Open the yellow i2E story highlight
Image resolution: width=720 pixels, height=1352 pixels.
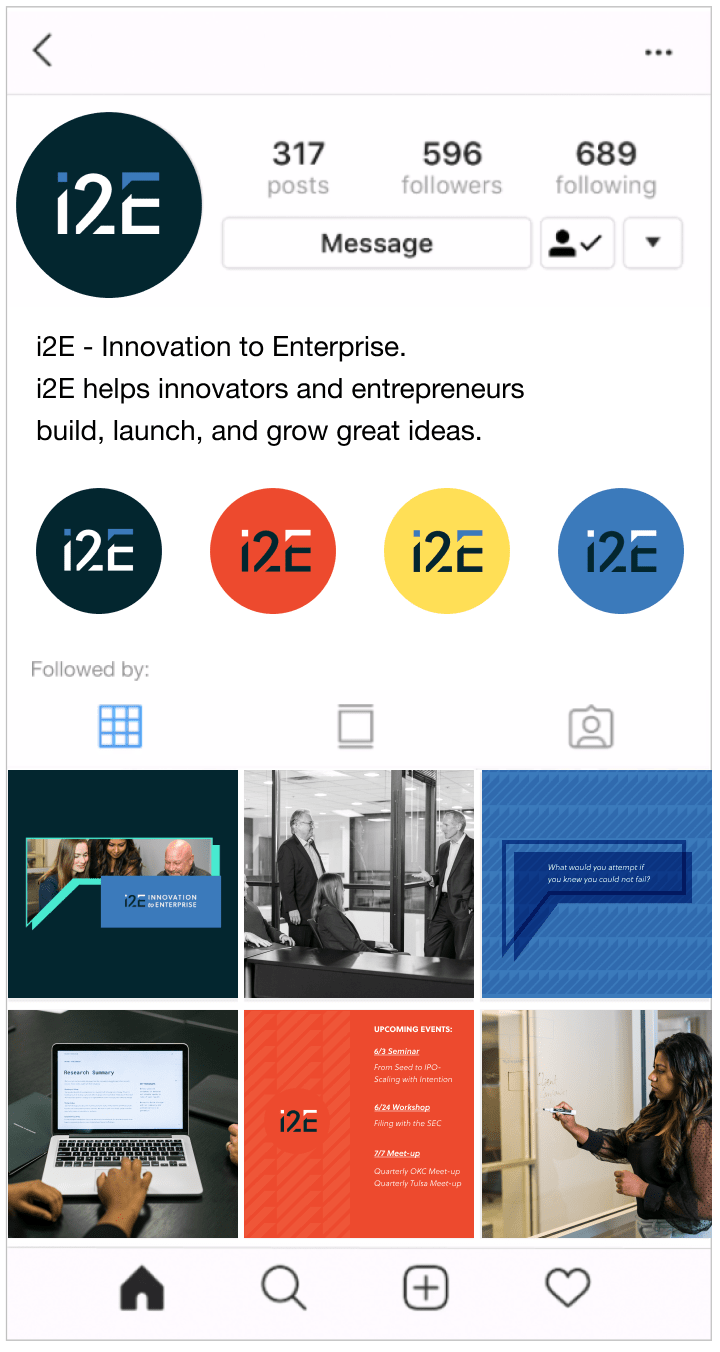point(447,551)
